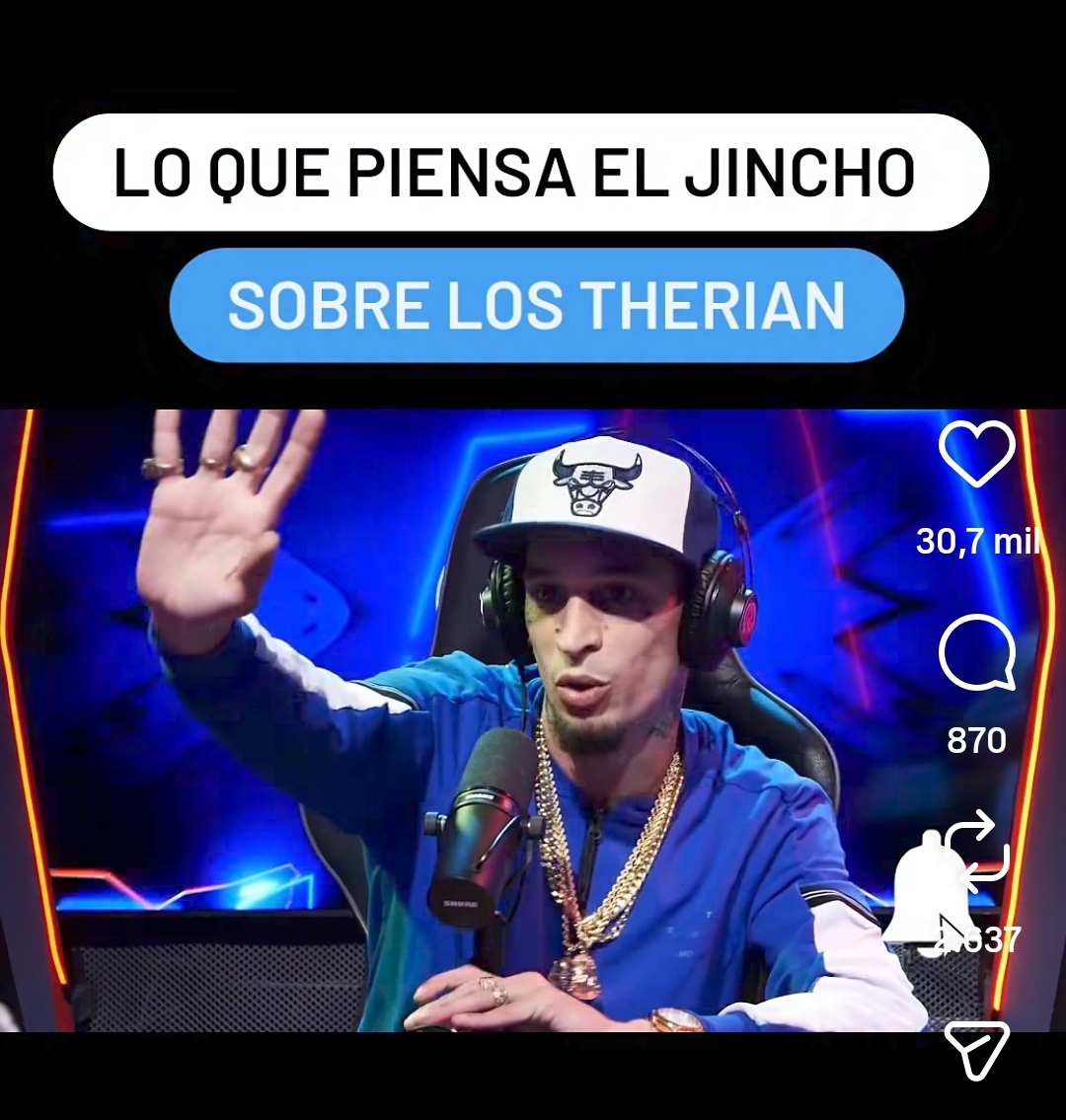The width and height of the screenshot is (1066, 1120).
Task: Share the reel via the send icon
Action: [976, 1050]
